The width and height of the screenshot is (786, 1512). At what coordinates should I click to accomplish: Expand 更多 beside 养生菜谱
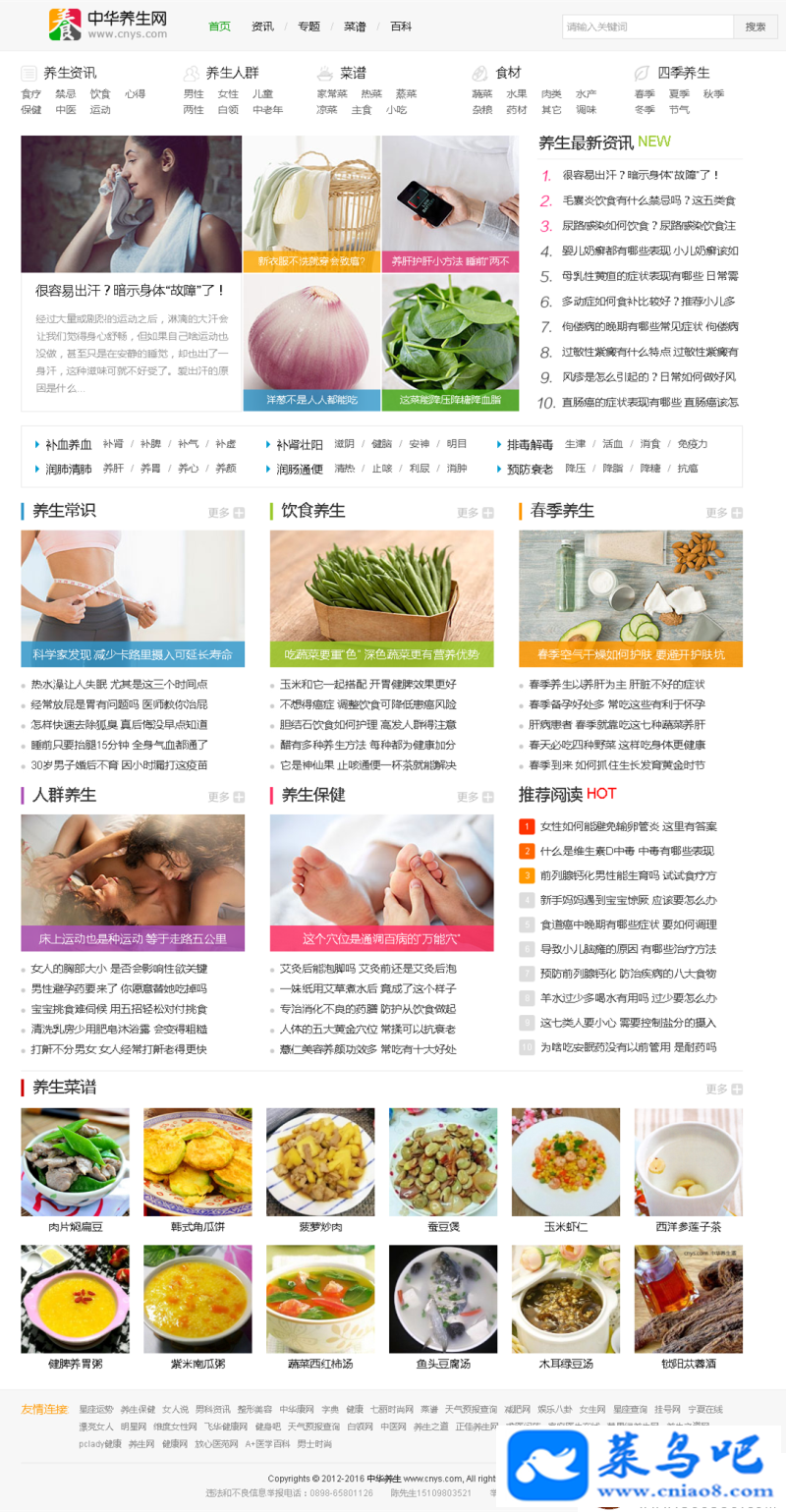(x=724, y=1090)
